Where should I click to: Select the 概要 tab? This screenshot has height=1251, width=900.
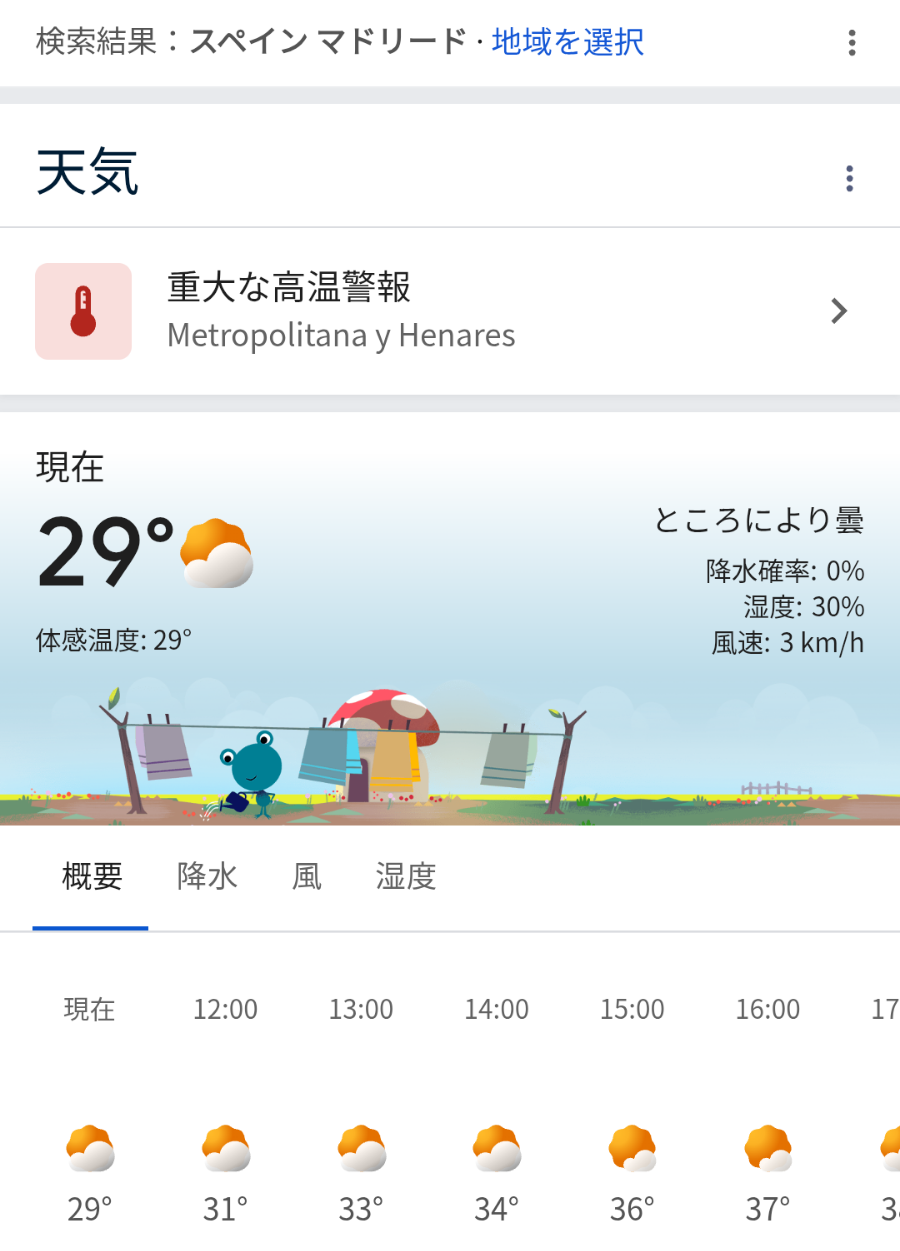tap(91, 877)
